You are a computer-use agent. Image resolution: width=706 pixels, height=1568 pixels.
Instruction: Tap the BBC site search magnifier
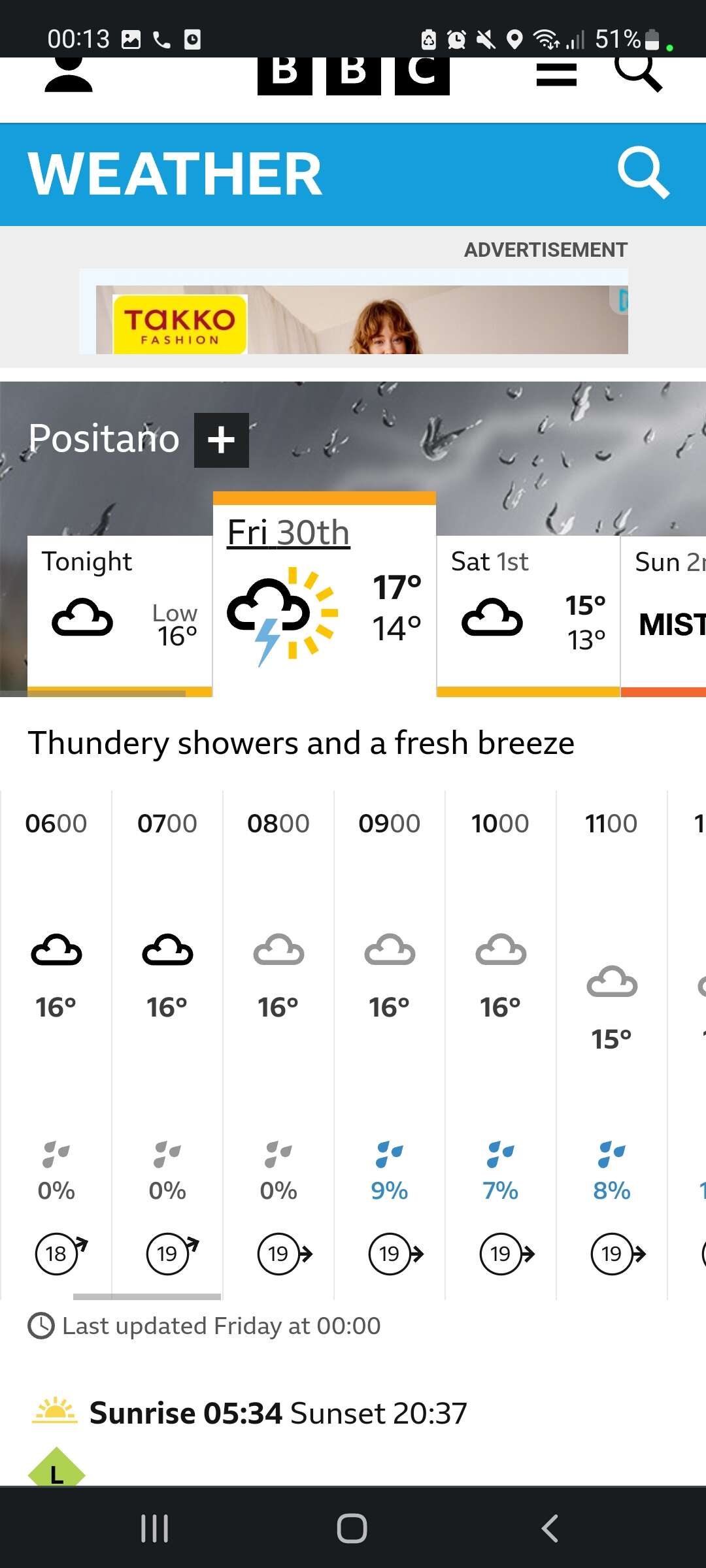pos(638,73)
